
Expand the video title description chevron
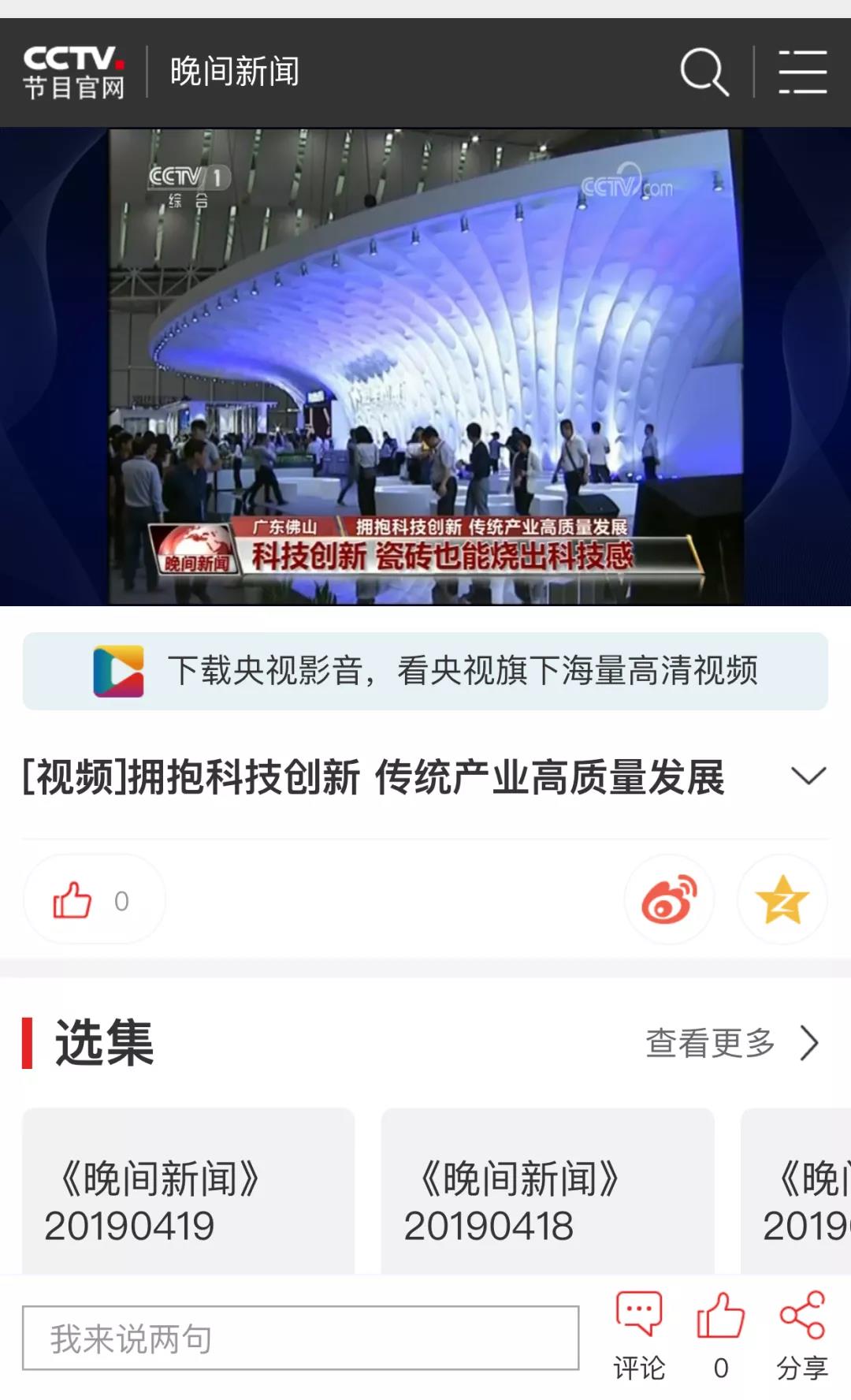click(x=808, y=776)
